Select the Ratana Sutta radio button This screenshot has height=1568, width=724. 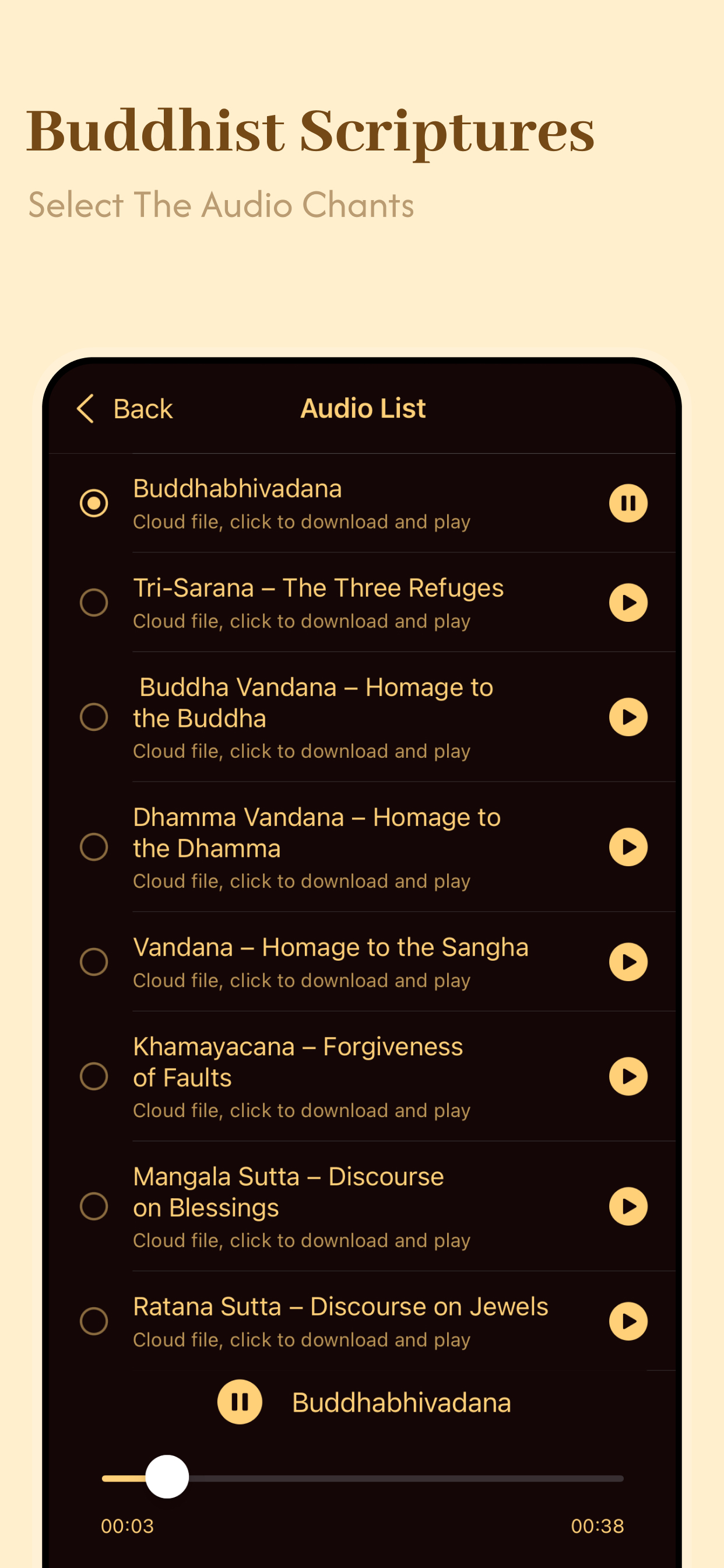click(94, 1321)
